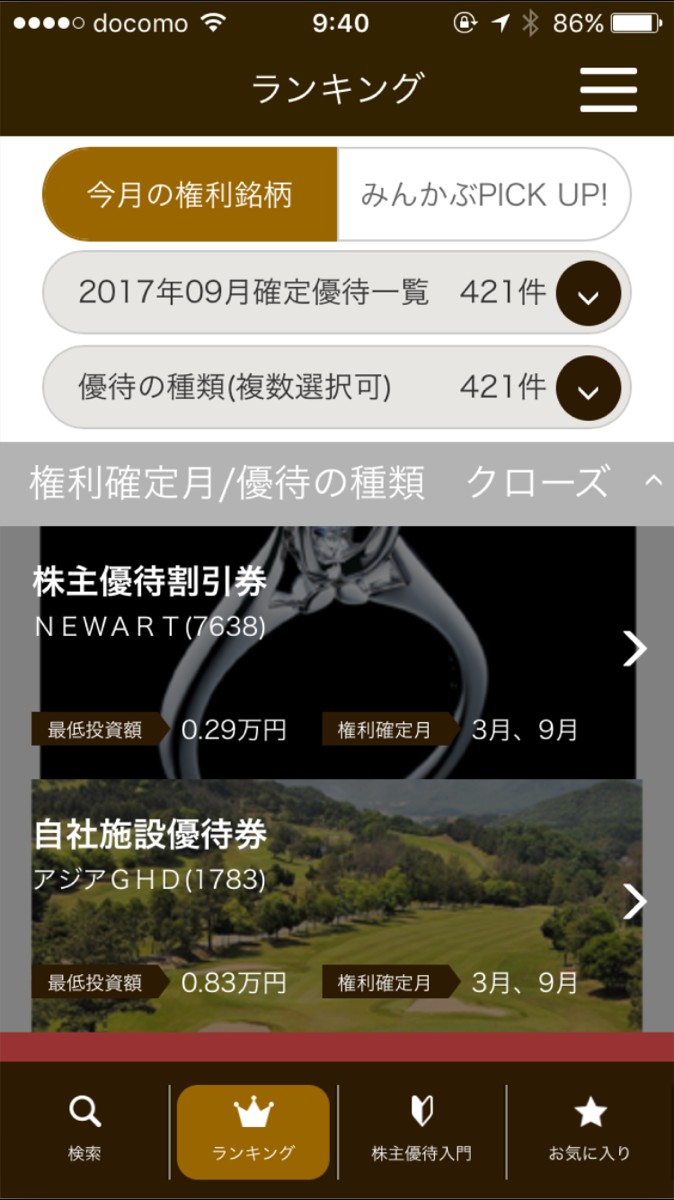Image resolution: width=674 pixels, height=1200 pixels.
Task: Select the 今月の権利銘柄 tab
Action: [x=190, y=195]
